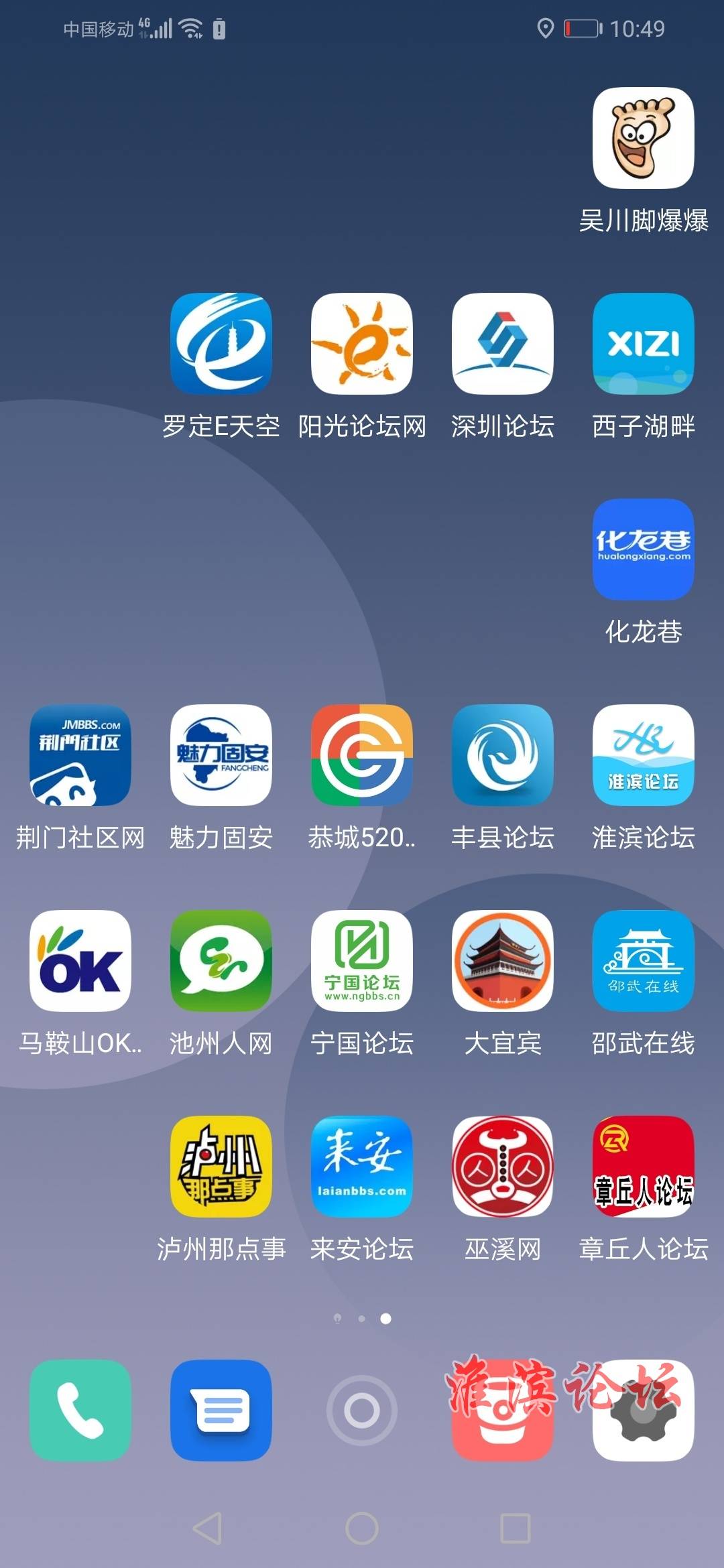This screenshot has height=1568, width=724.
Task: Open 马鞍山OK app
Action: pos(80,961)
